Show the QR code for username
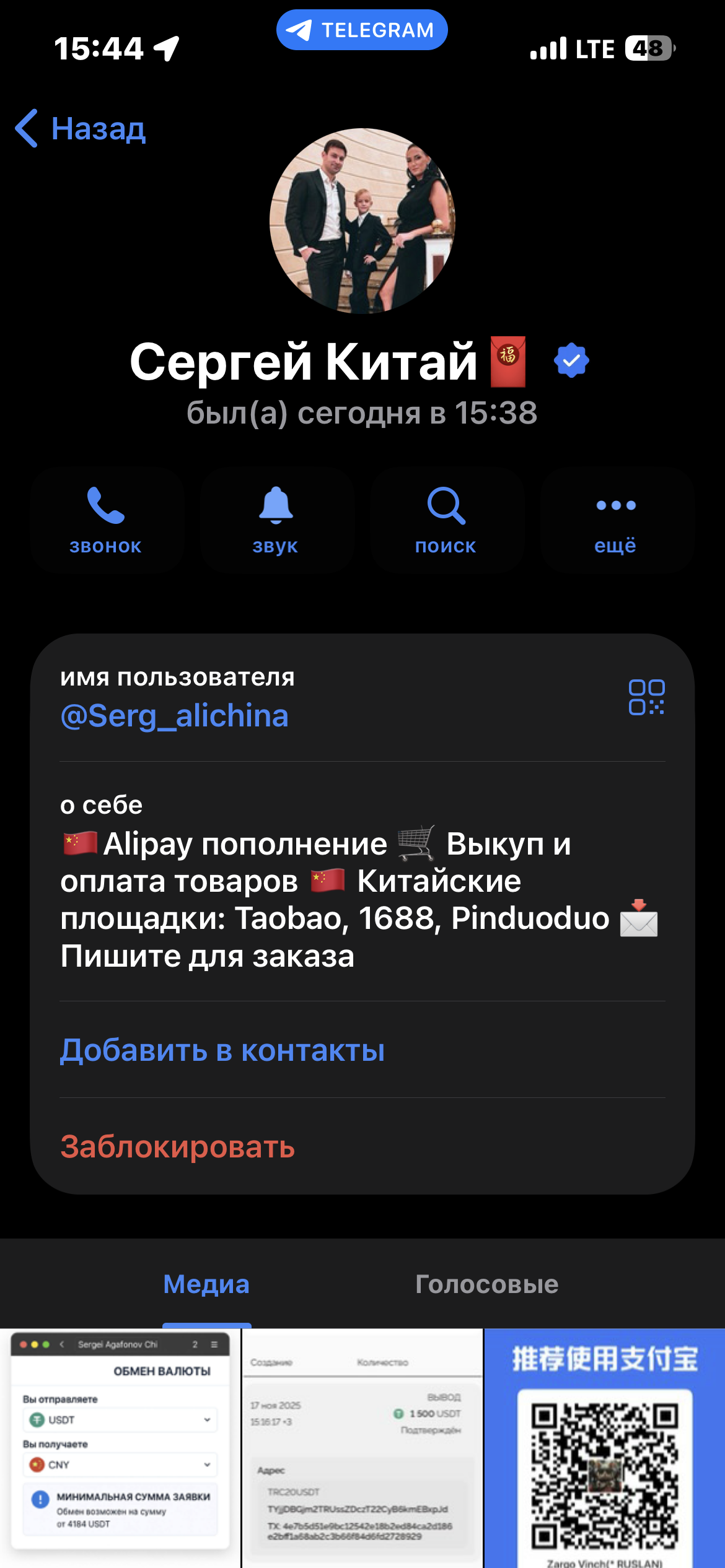 (x=646, y=697)
